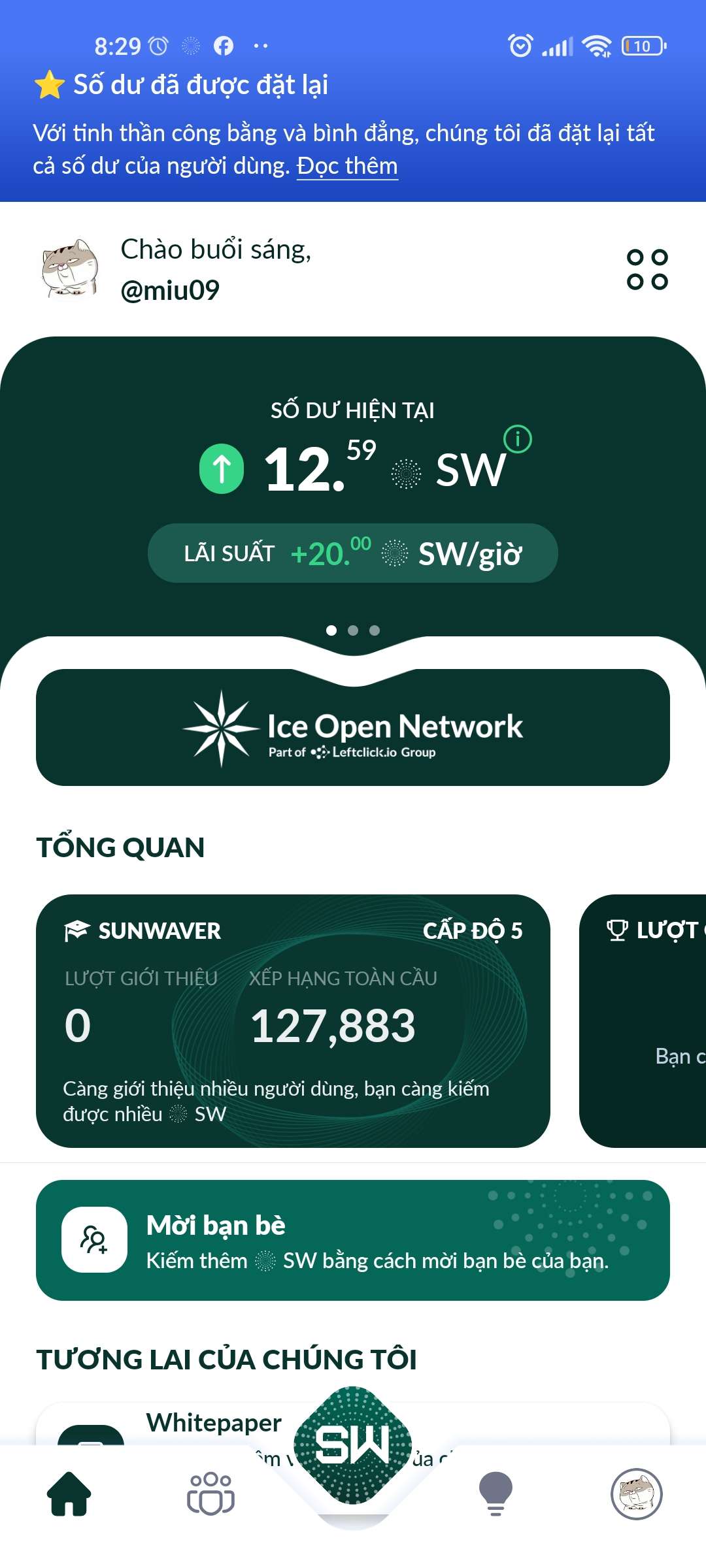Select the second page indicator dot
The image size is (706, 1568).
click(353, 630)
